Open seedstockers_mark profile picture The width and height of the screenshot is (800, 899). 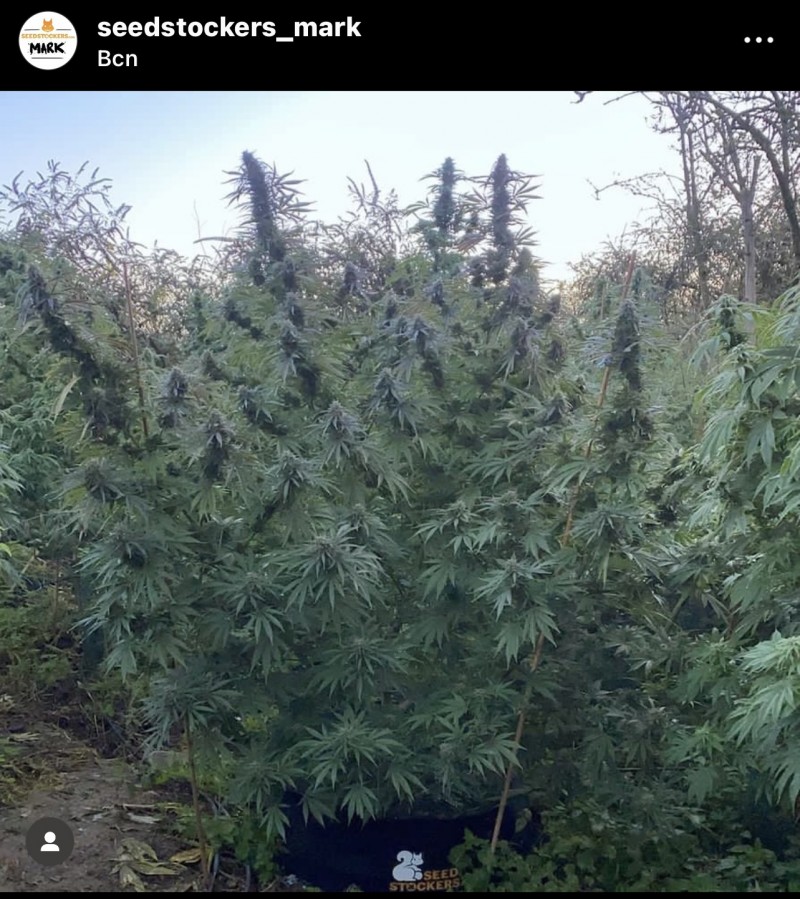click(48, 41)
